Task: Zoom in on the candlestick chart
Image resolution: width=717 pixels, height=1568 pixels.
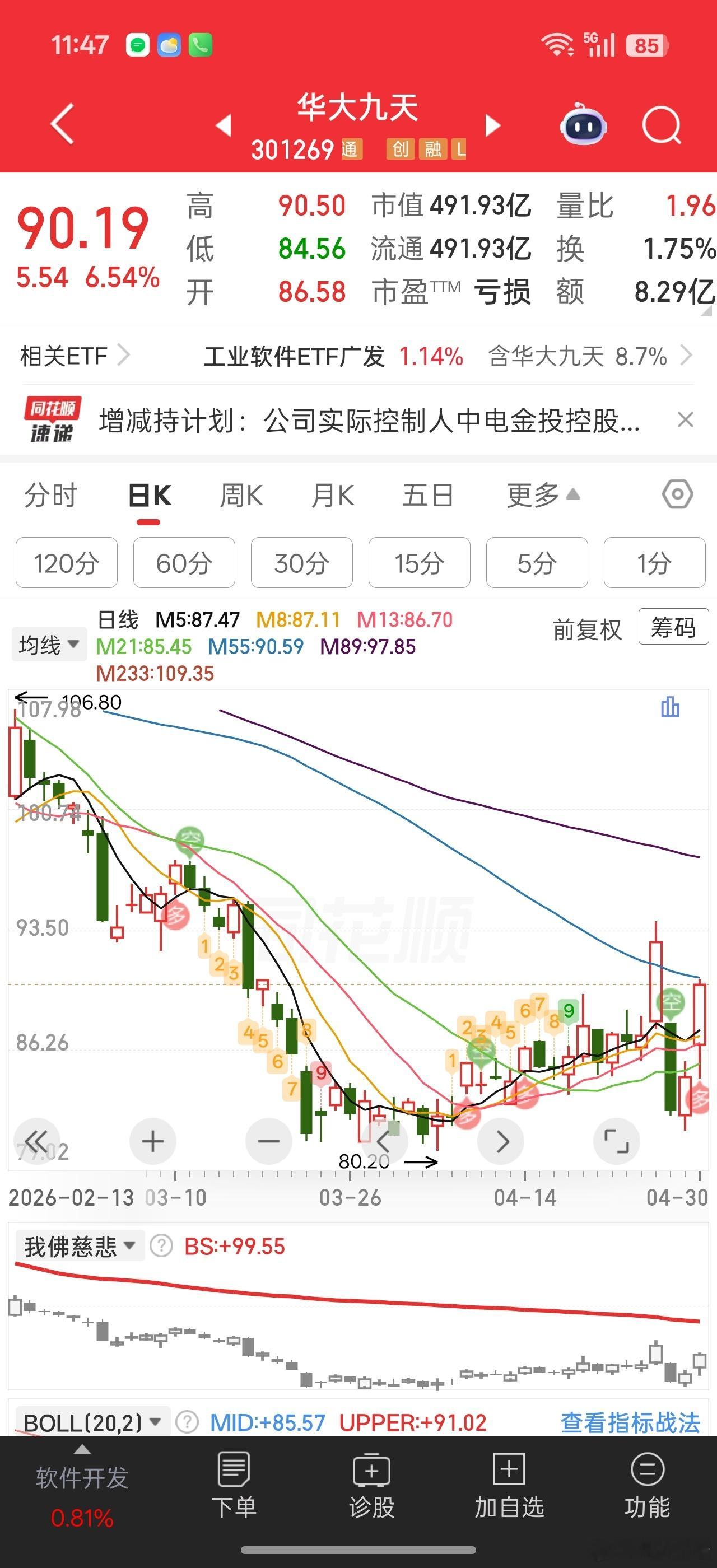Action: point(152,1141)
